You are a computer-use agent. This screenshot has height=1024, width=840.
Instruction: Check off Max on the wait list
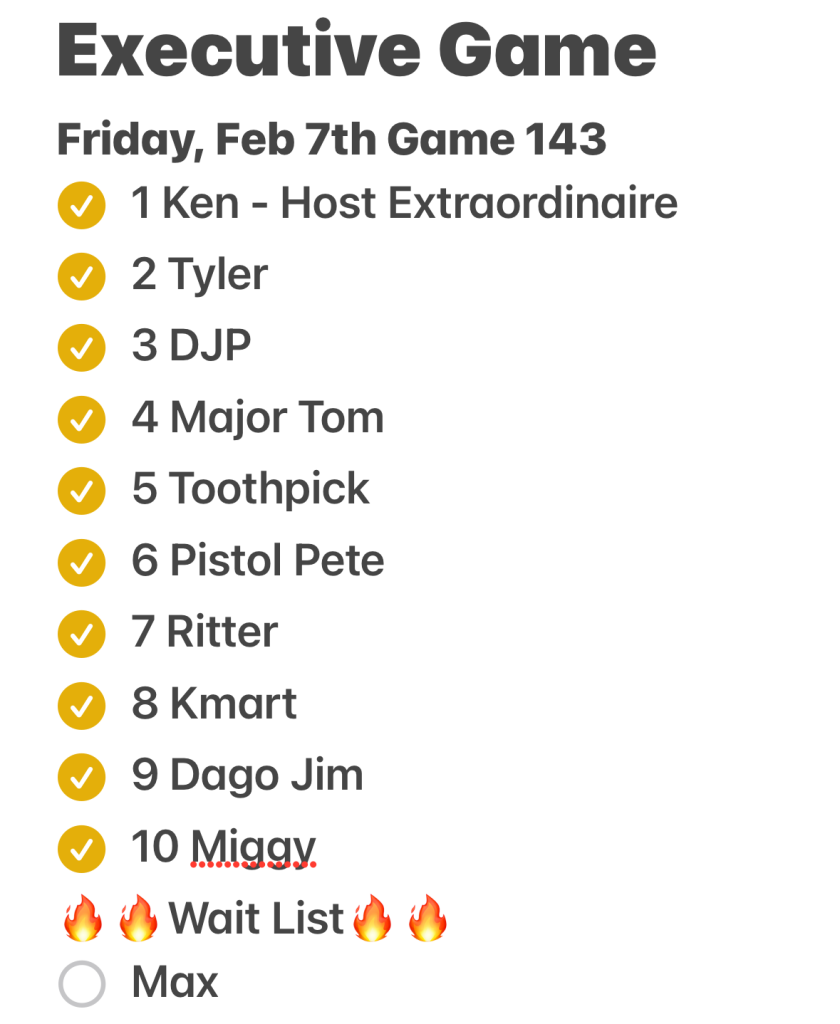(82, 984)
